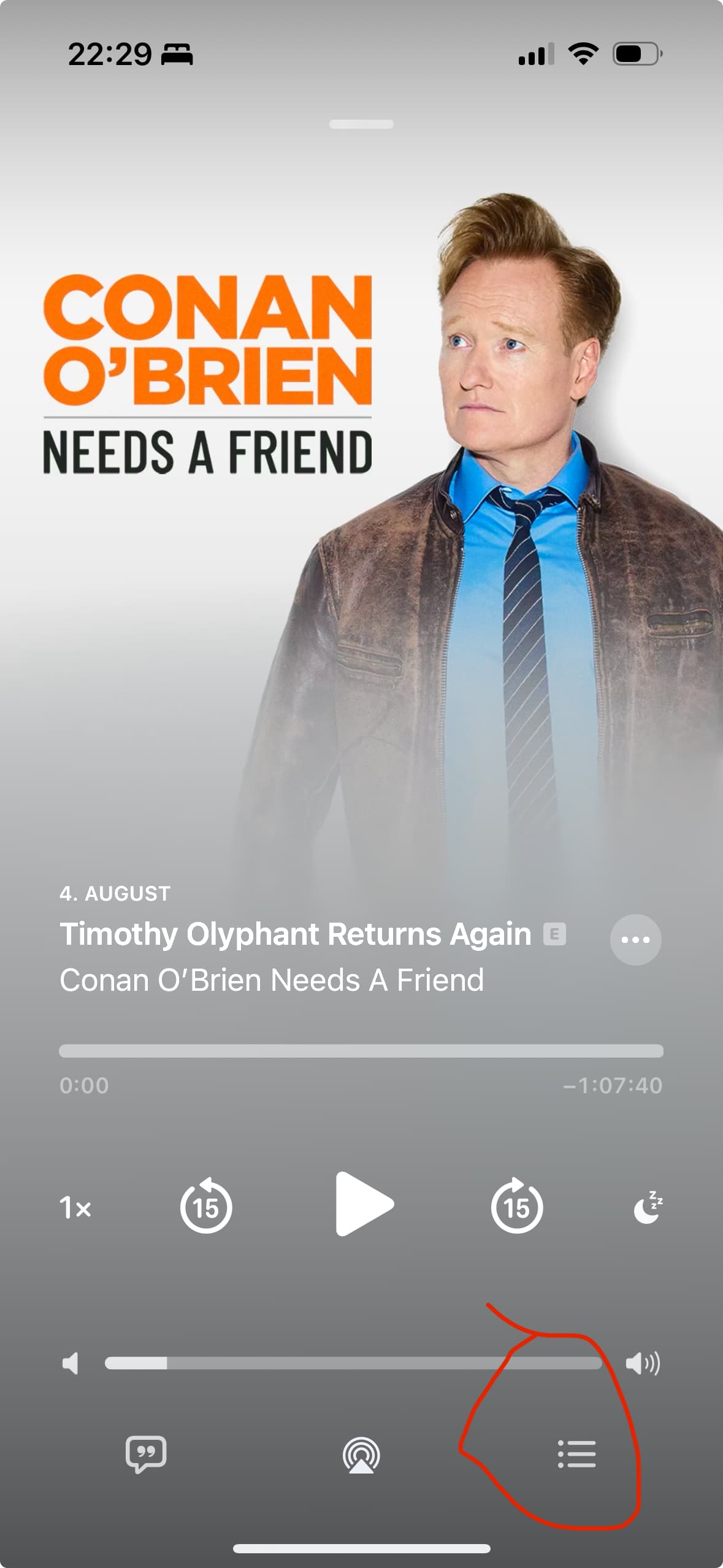Screen dimensions: 723x1568
Task: Set a sleep timer
Action: 648,1207
